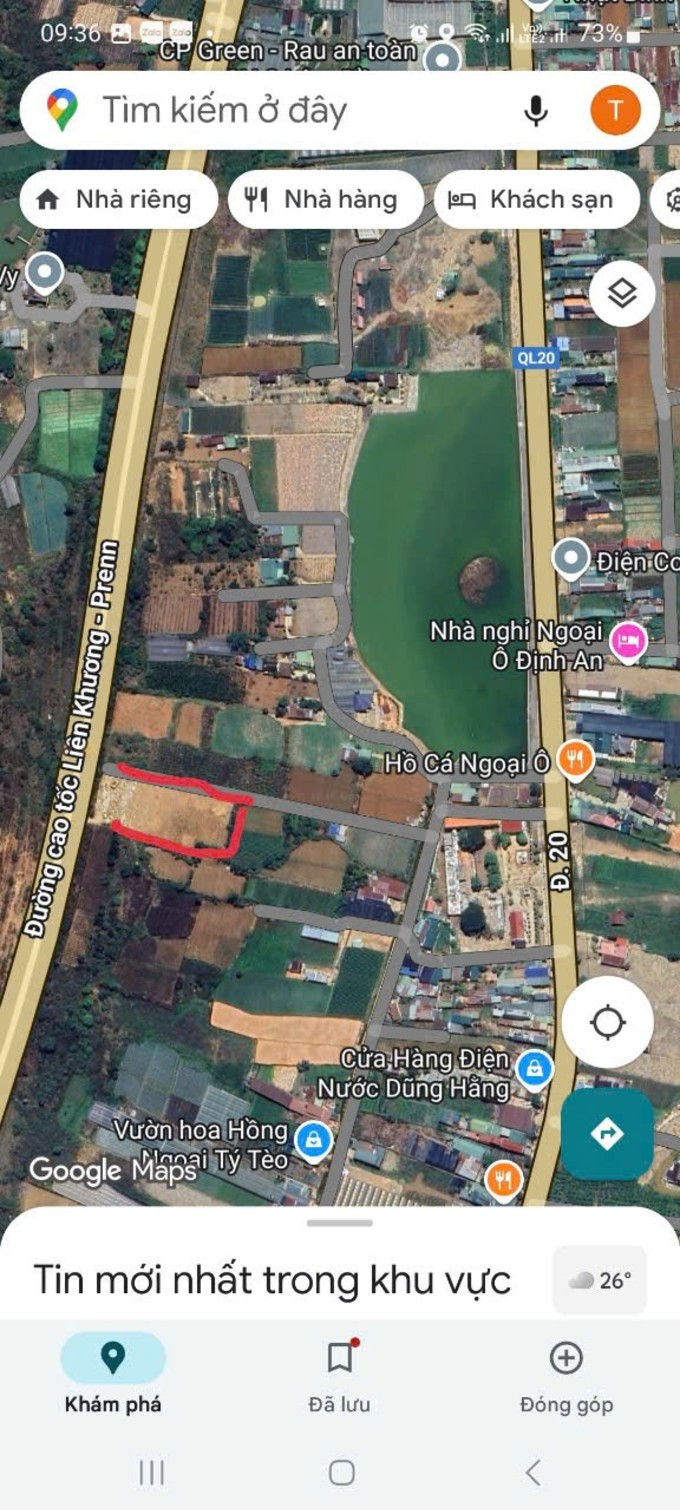
Task: Select the Vườn hoa Hồng Ngoại Tý Tèo pin
Action: pos(314,1138)
